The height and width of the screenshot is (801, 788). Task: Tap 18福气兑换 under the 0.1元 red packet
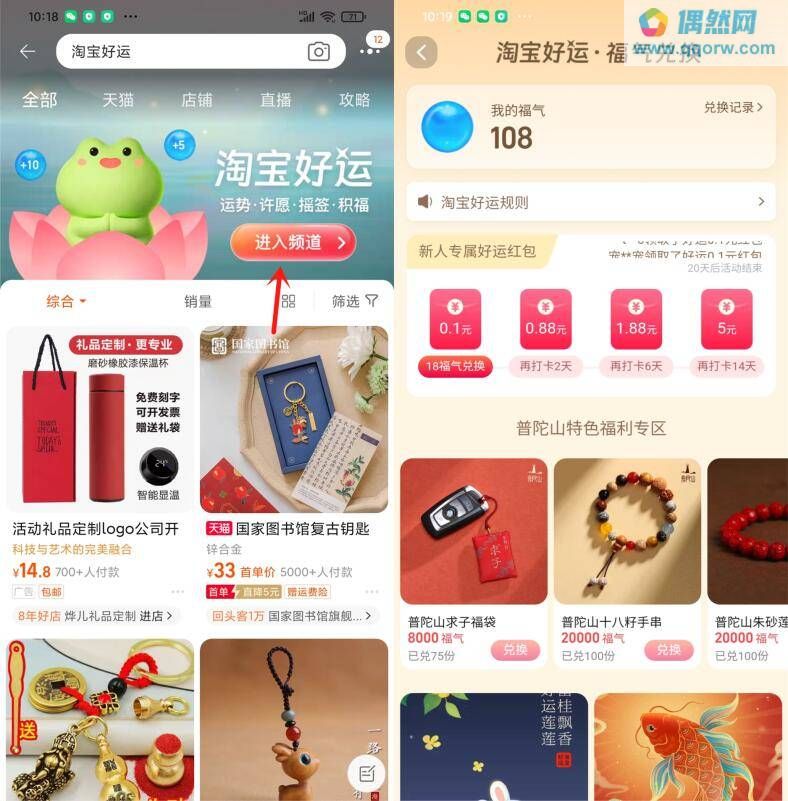pos(455,366)
